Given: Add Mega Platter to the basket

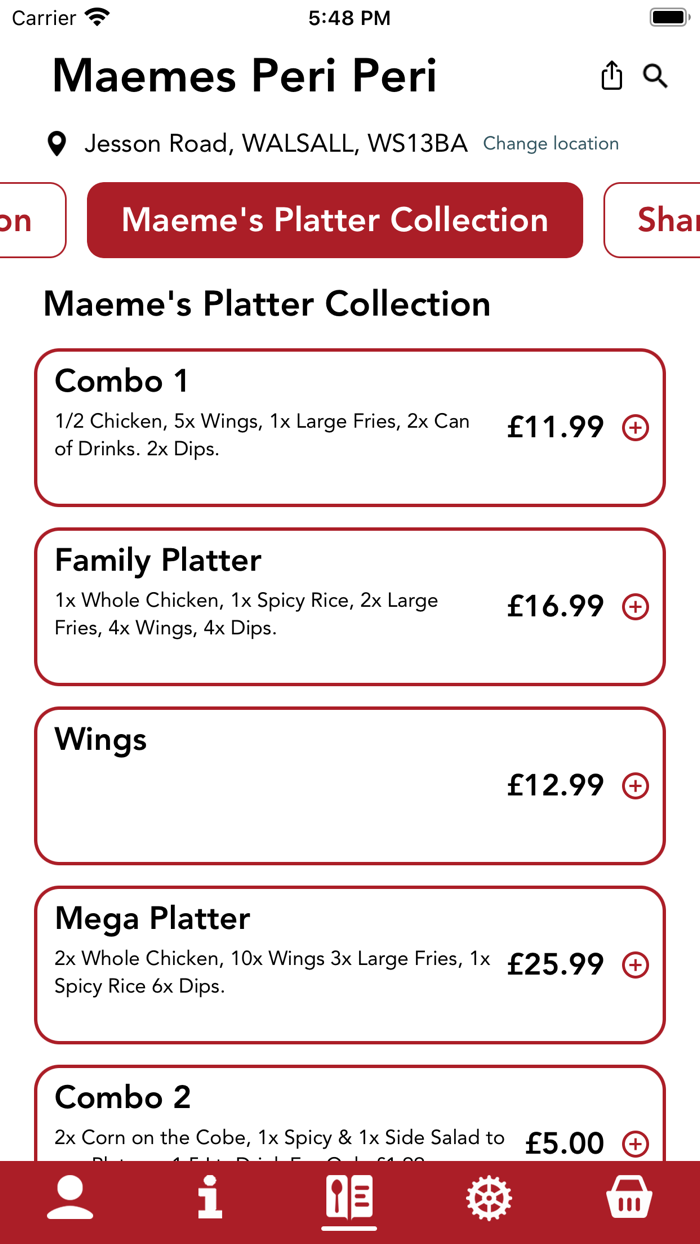Looking at the screenshot, I should 635,965.
